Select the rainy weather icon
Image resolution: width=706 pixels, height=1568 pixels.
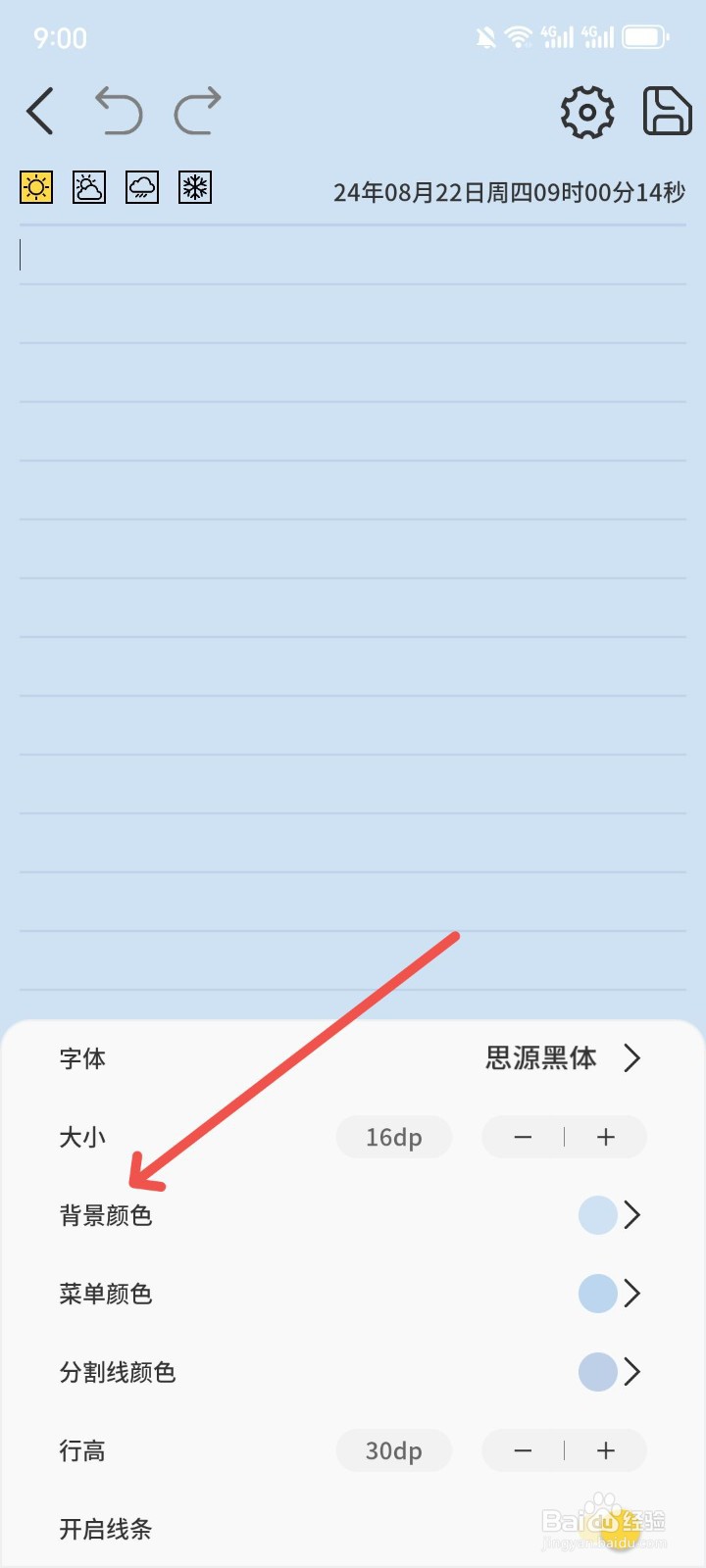[x=141, y=186]
